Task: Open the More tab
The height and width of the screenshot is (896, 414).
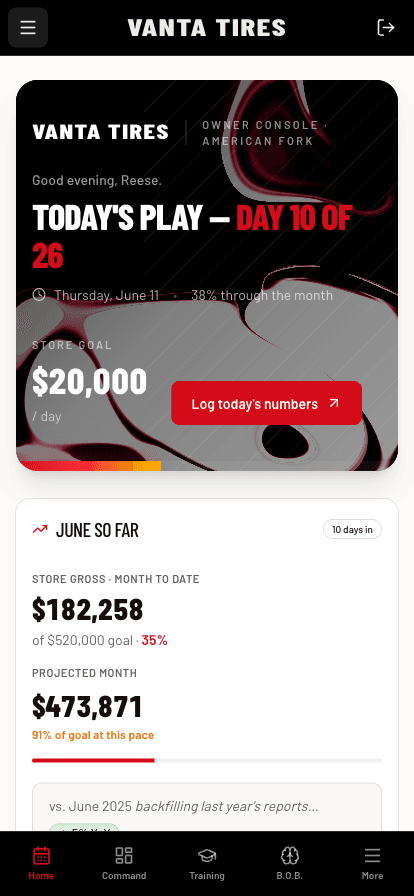Action: pyautogui.click(x=372, y=863)
